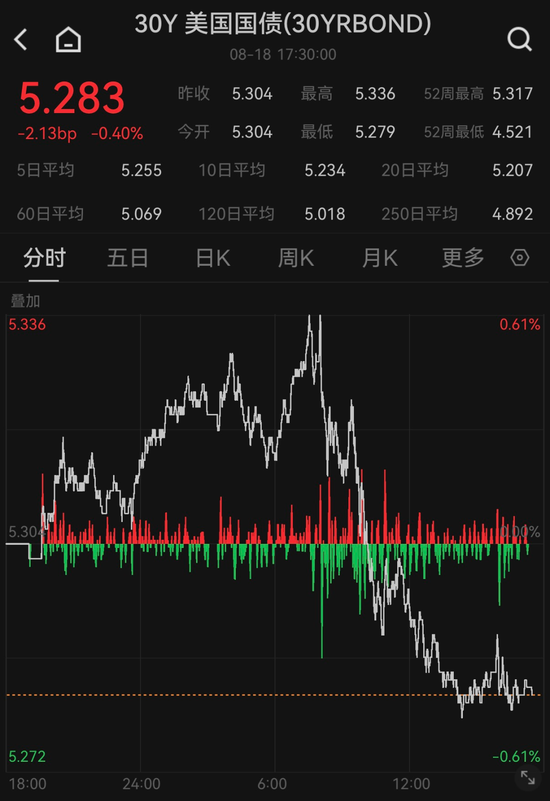Switch to the 五日 chart tab

(128, 258)
